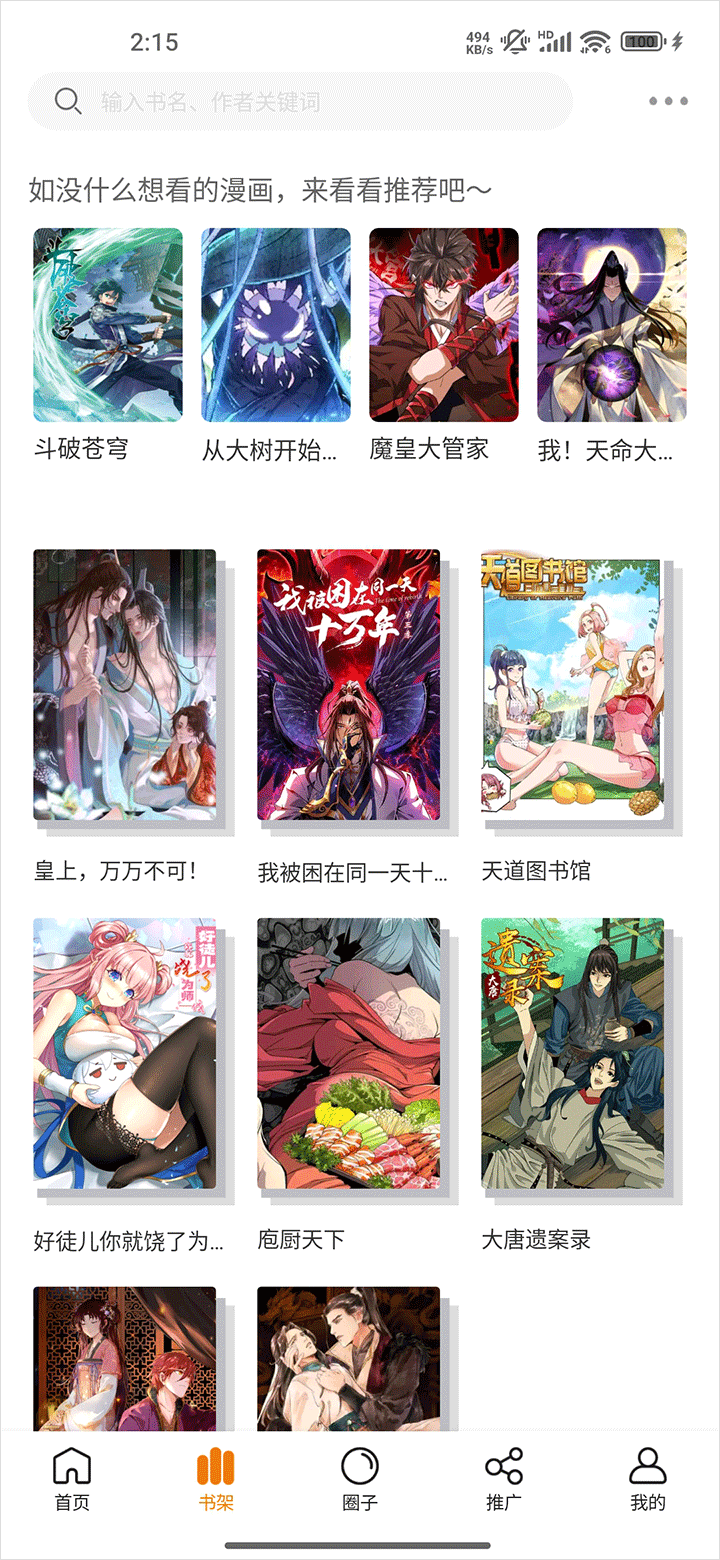
Task: Open bookshelf comic 好徒儿你就饶了为师
Action: point(125,1053)
